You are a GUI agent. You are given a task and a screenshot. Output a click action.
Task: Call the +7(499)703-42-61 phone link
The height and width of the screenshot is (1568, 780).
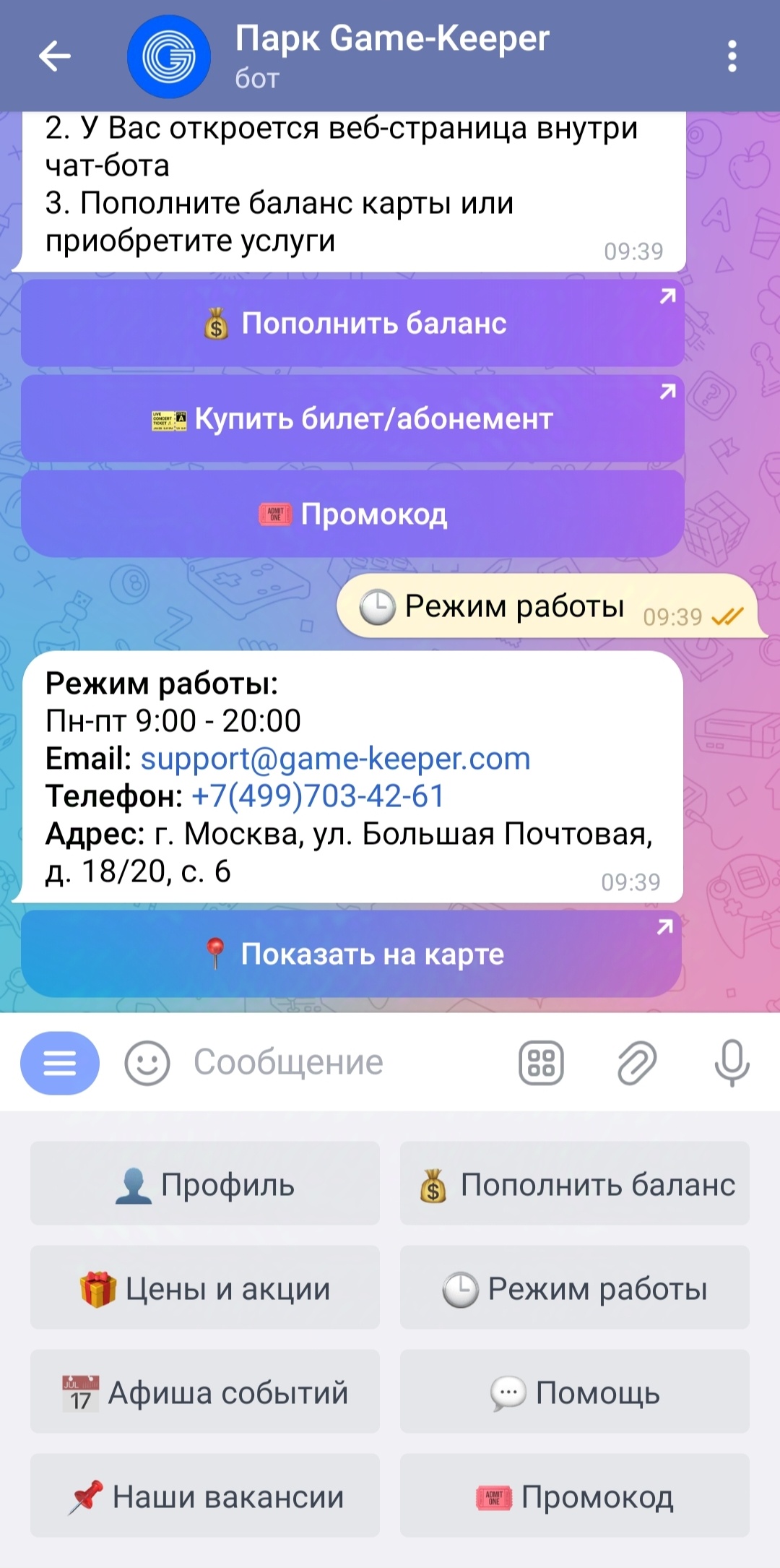pyautogui.click(x=318, y=796)
